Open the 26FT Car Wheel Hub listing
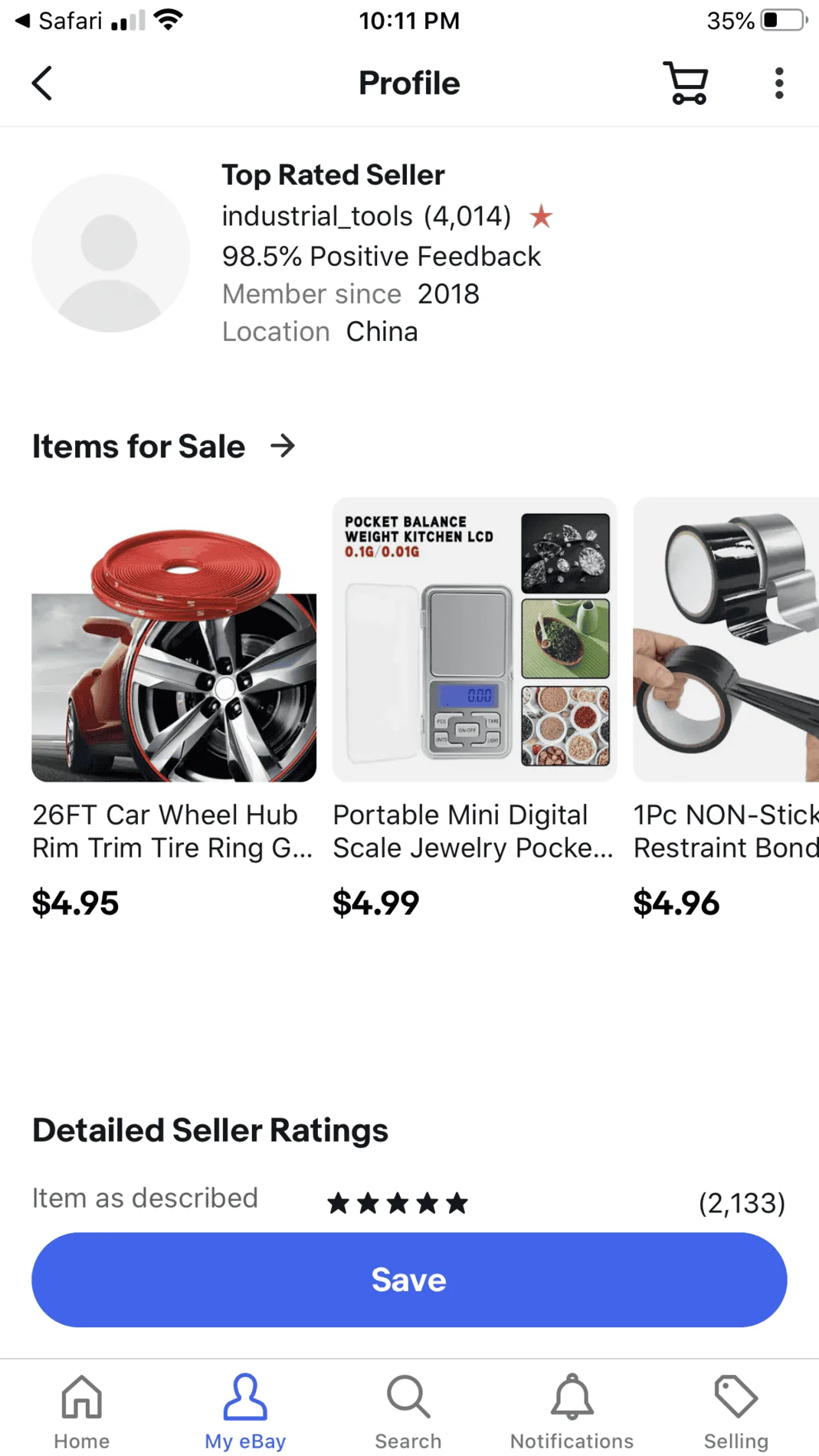Image resolution: width=819 pixels, height=1456 pixels. pyautogui.click(x=174, y=709)
